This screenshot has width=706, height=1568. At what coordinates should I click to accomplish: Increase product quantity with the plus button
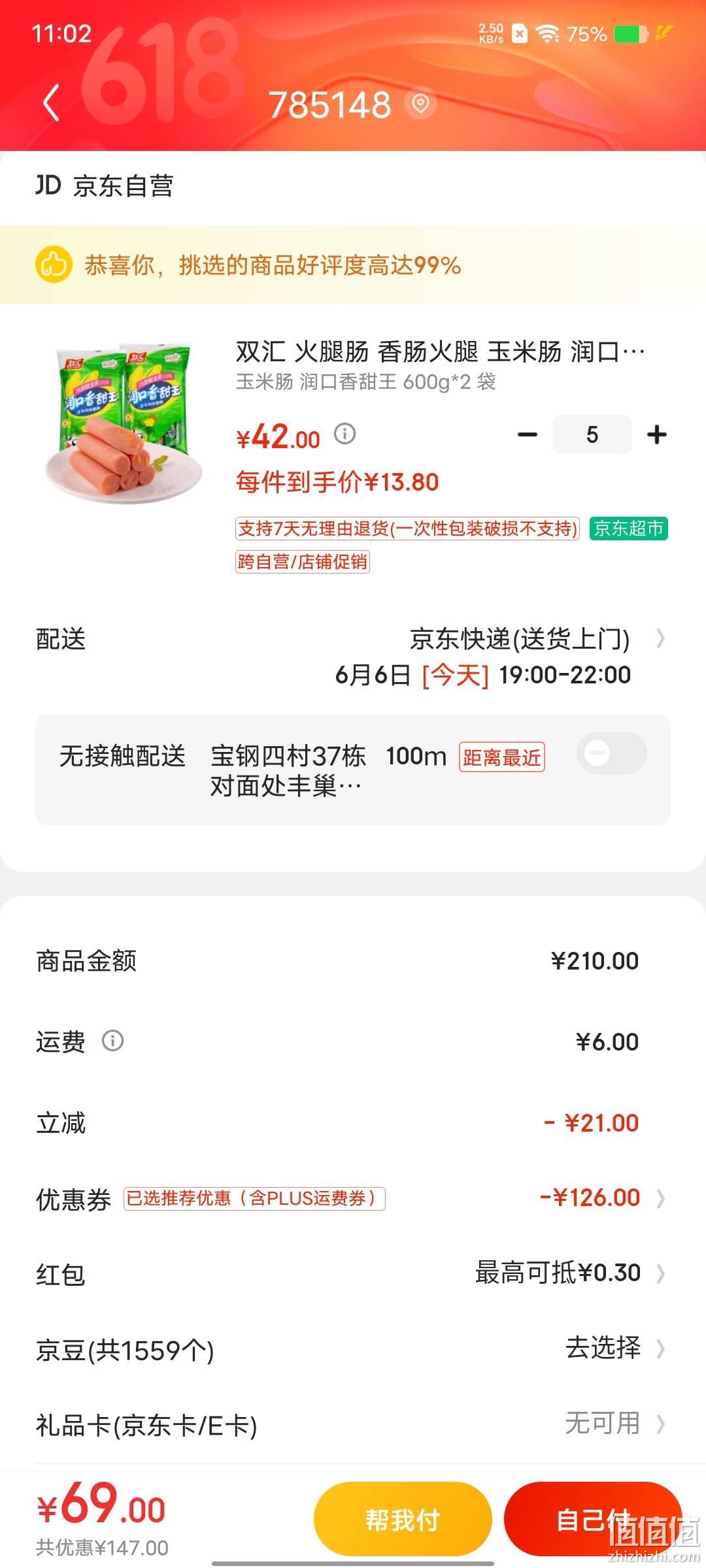click(656, 435)
